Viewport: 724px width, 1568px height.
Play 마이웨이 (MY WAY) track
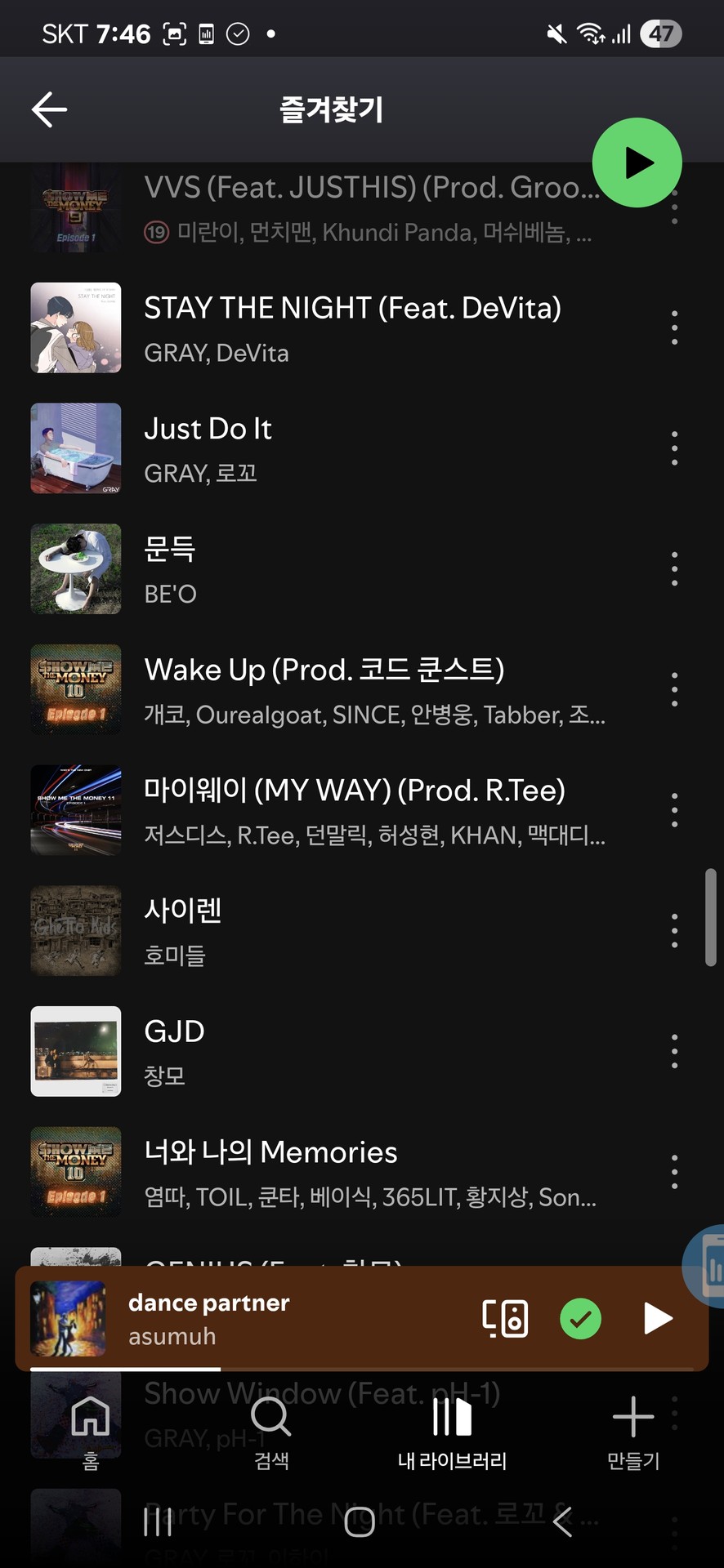tap(351, 810)
